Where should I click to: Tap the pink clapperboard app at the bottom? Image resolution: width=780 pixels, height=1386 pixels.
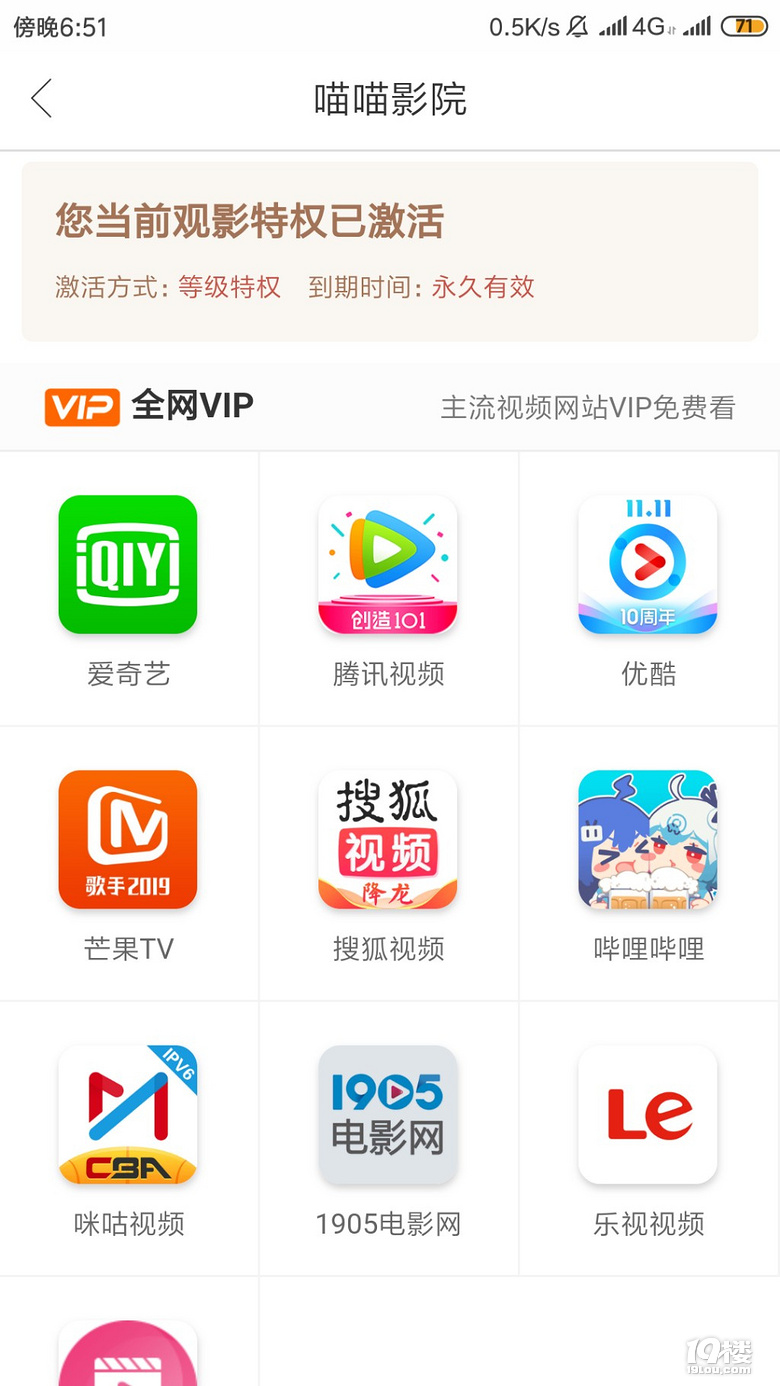point(128,1355)
